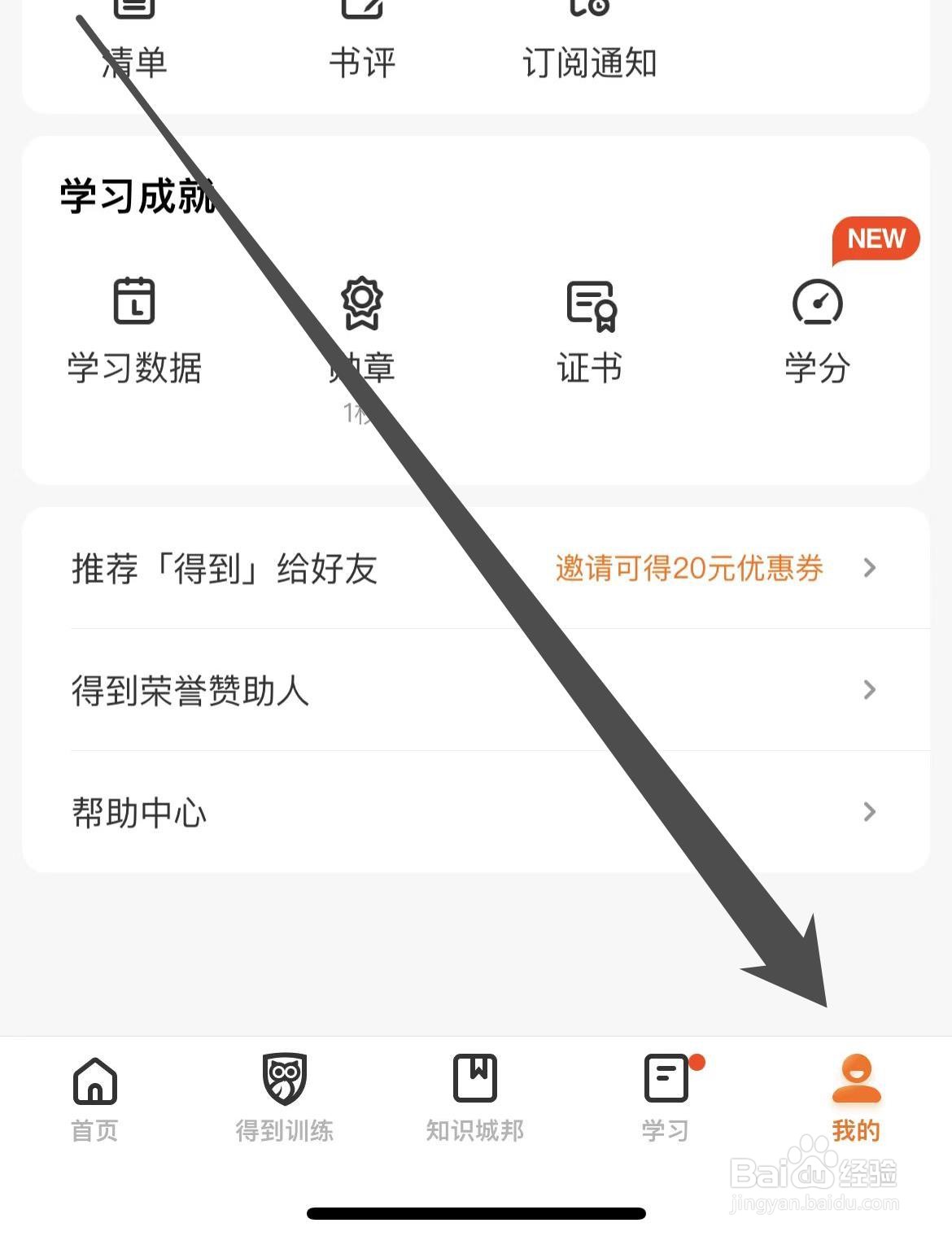Image resolution: width=952 pixels, height=1236 pixels.
Task: Tap 邀请可得20元优惠券 coupon link
Action: [x=688, y=570]
